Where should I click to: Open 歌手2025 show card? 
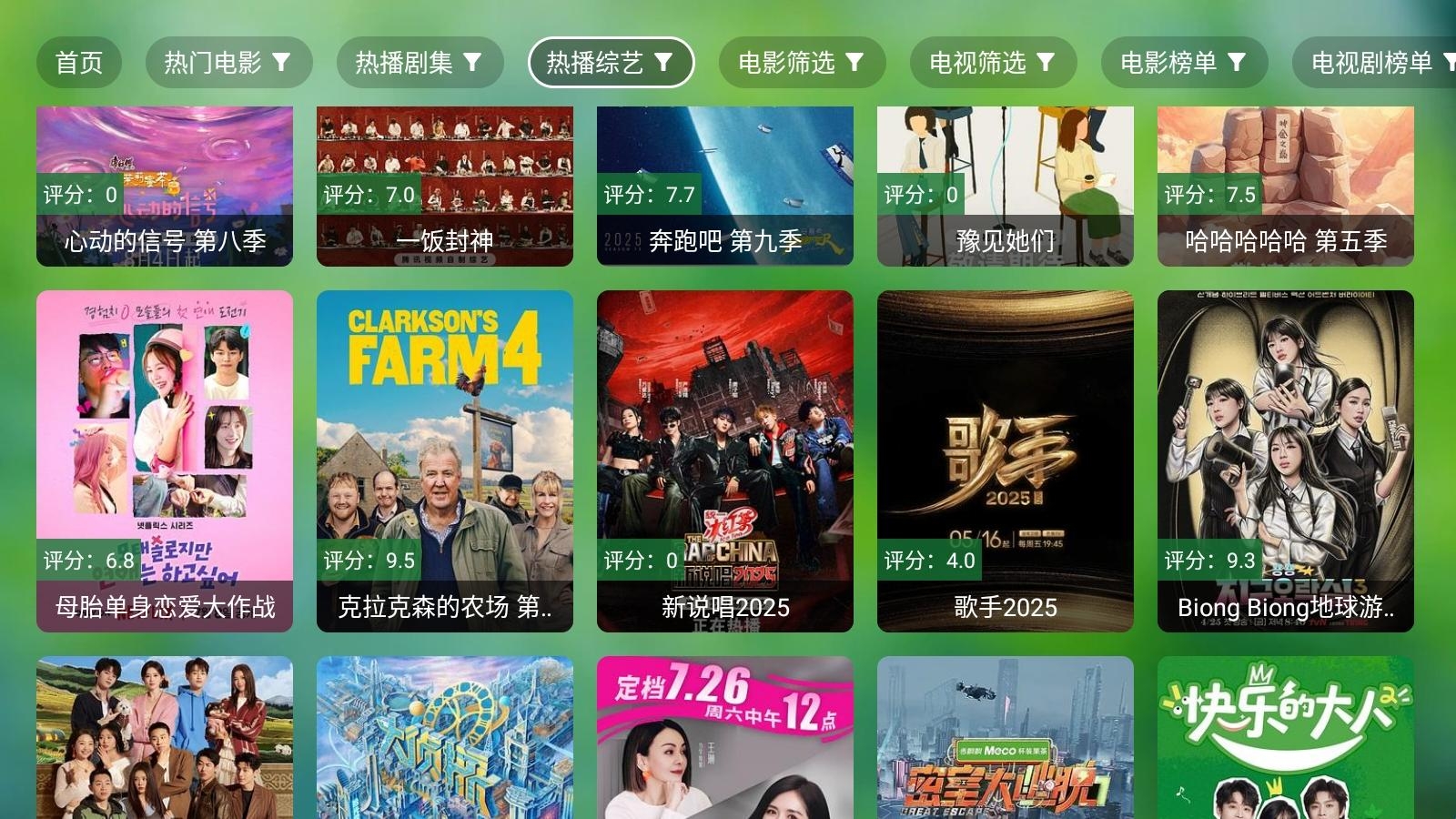point(1006,460)
